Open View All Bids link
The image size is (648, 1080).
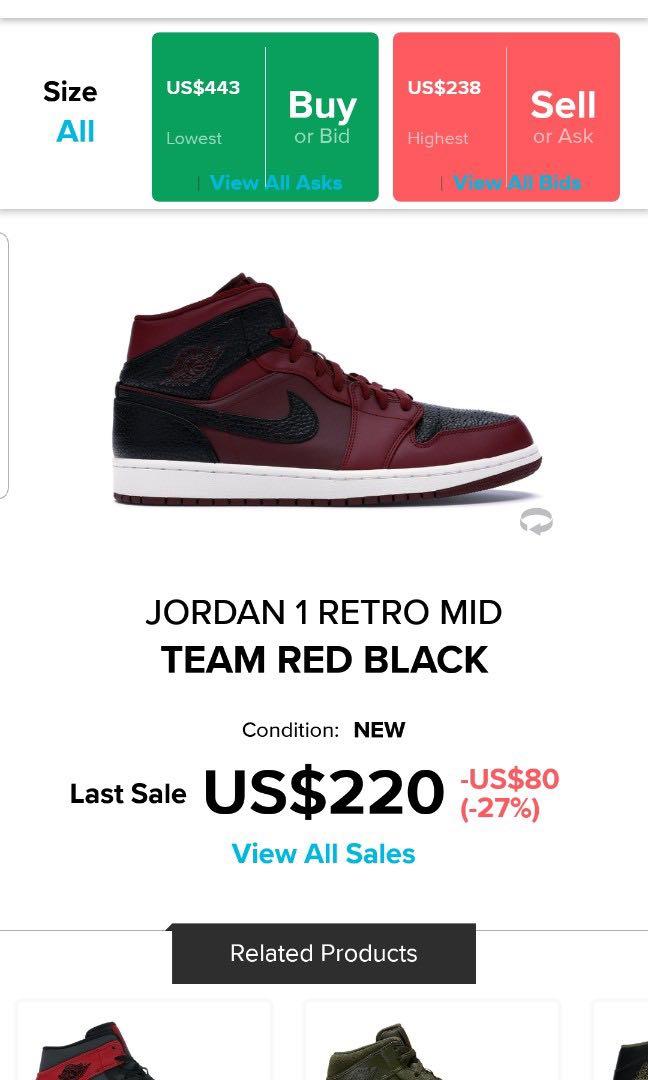517,183
